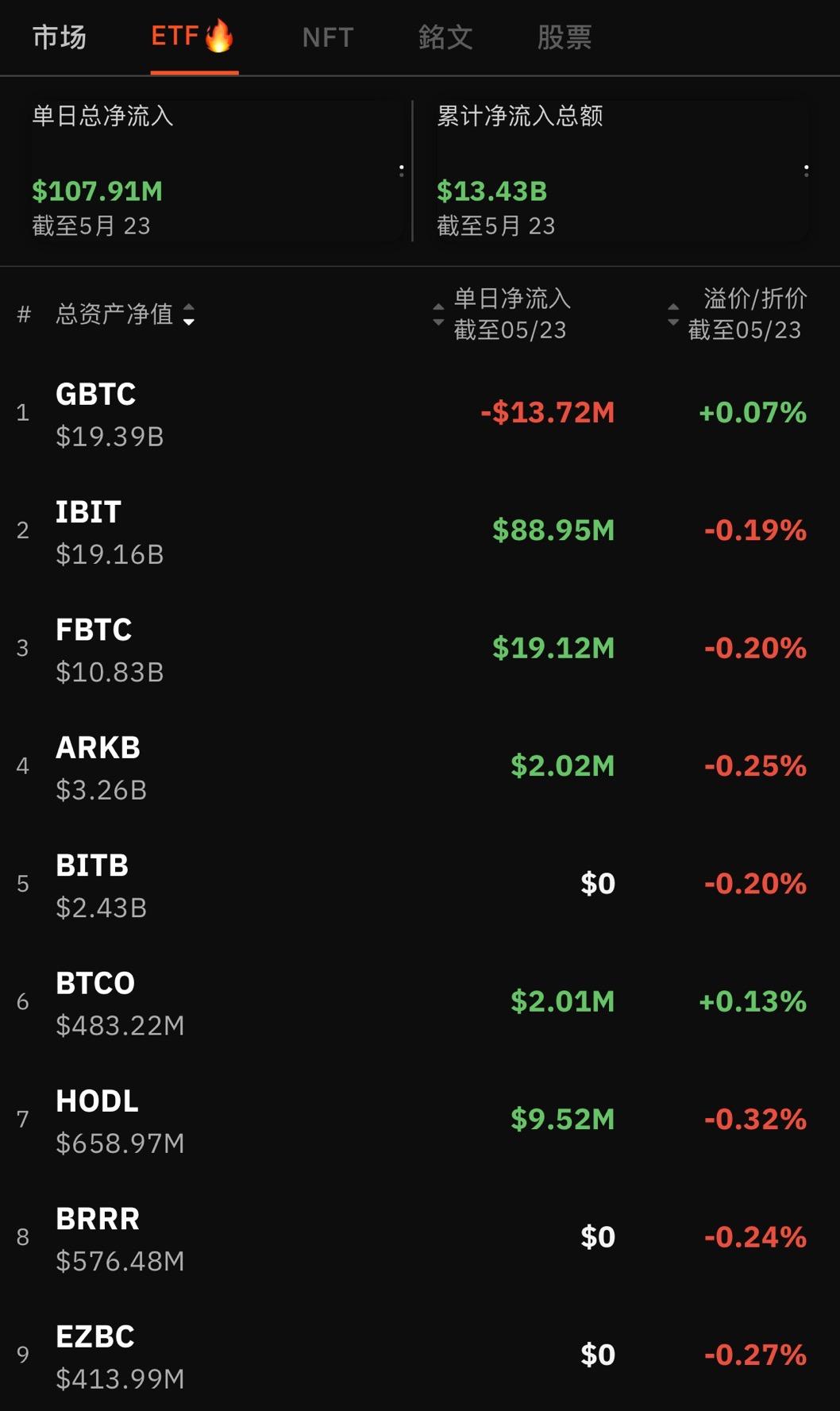Switch to the 市场 tab
Screen dimensions: 840x1411
pos(59,36)
